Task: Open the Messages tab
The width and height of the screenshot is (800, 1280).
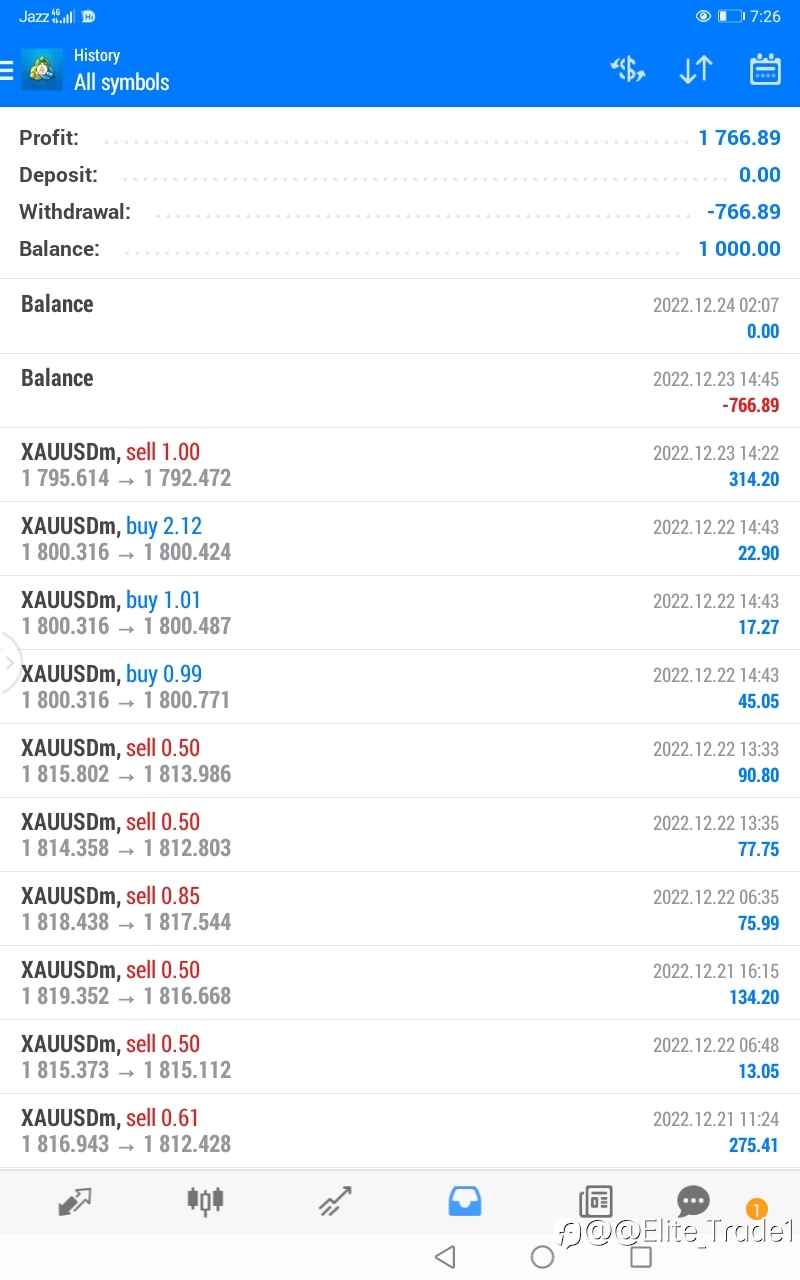Action: (693, 1201)
